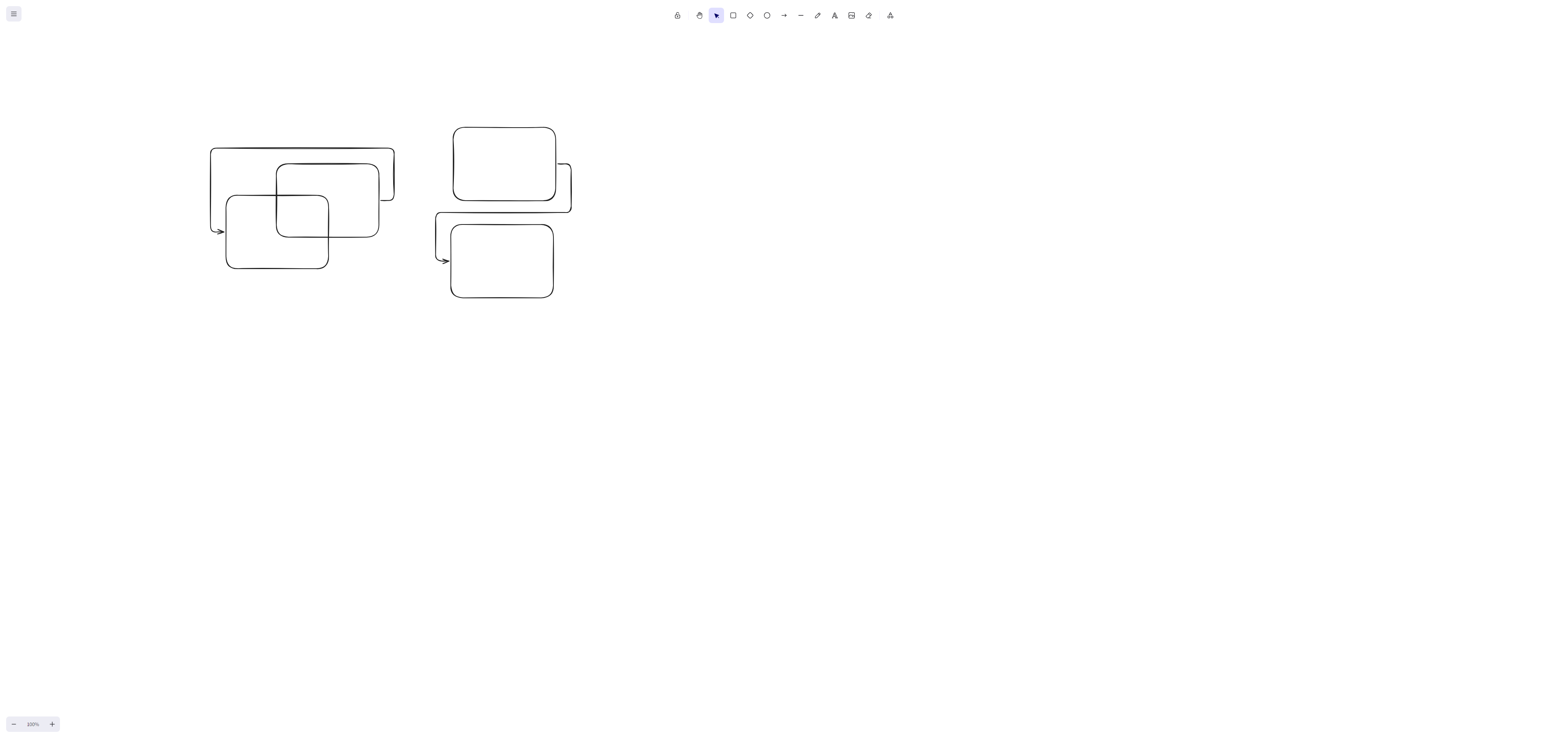This screenshot has width=1568, height=738.
Task: Select the hand pan tool
Action: pos(699,16)
